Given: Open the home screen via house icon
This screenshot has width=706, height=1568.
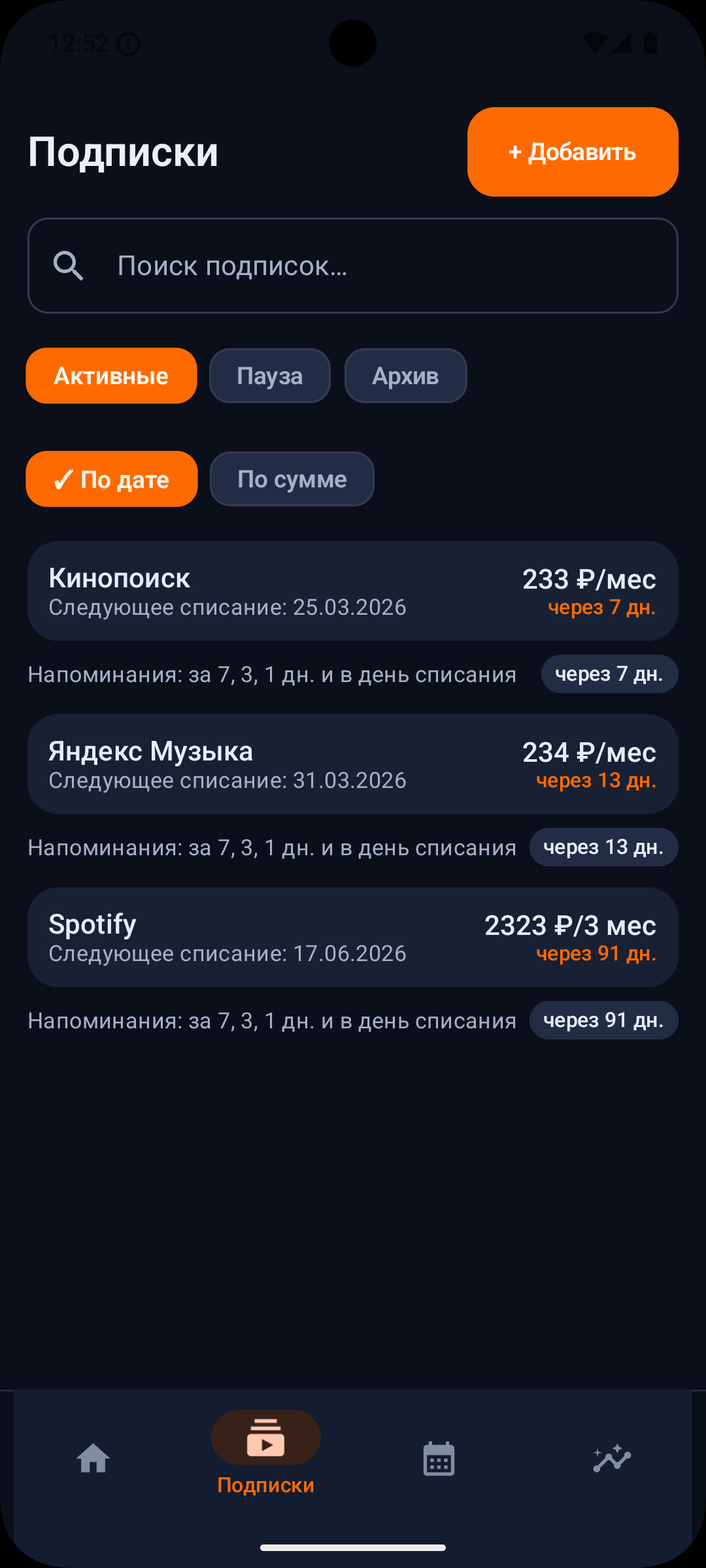Looking at the screenshot, I should [93, 1458].
